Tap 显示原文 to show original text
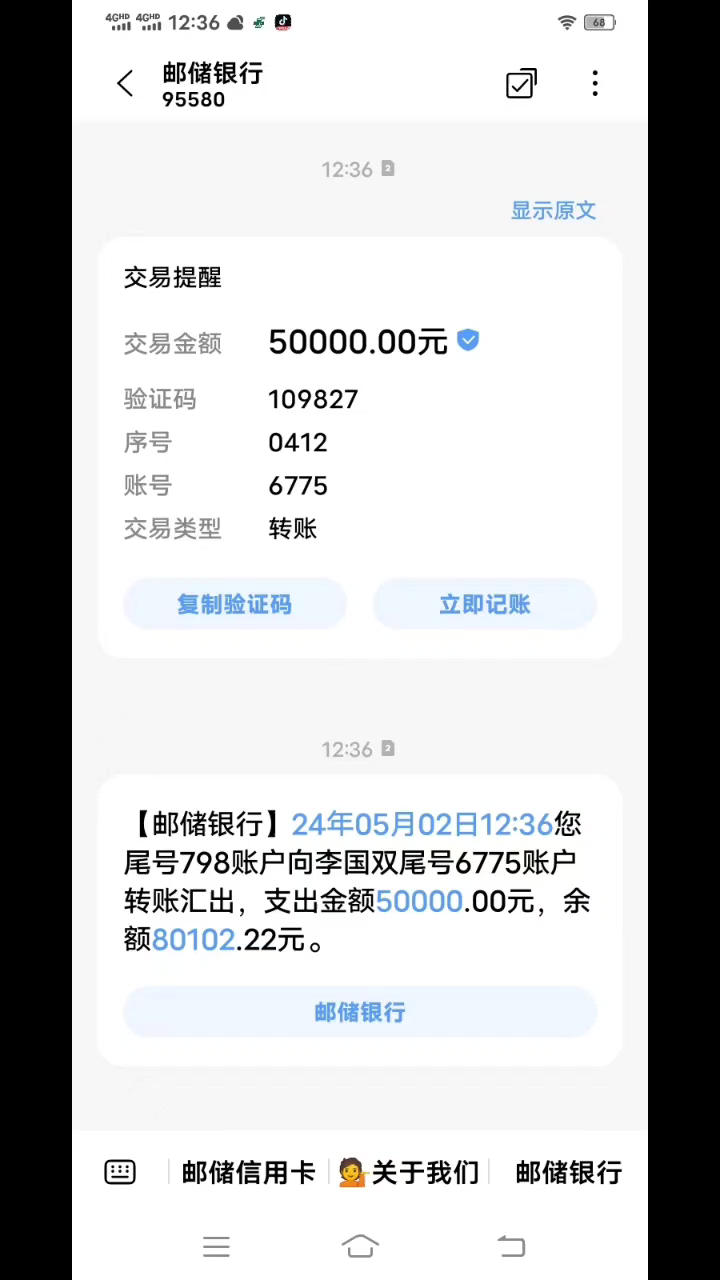The height and width of the screenshot is (1280, 720). coord(553,211)
